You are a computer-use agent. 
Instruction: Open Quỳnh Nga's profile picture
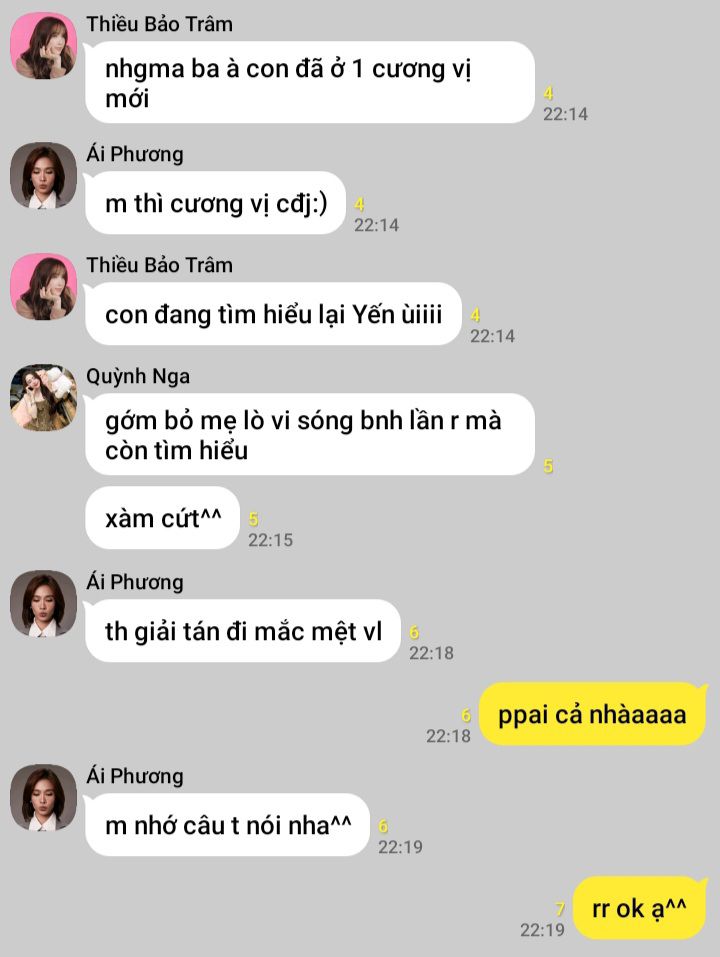pos(44,397)
